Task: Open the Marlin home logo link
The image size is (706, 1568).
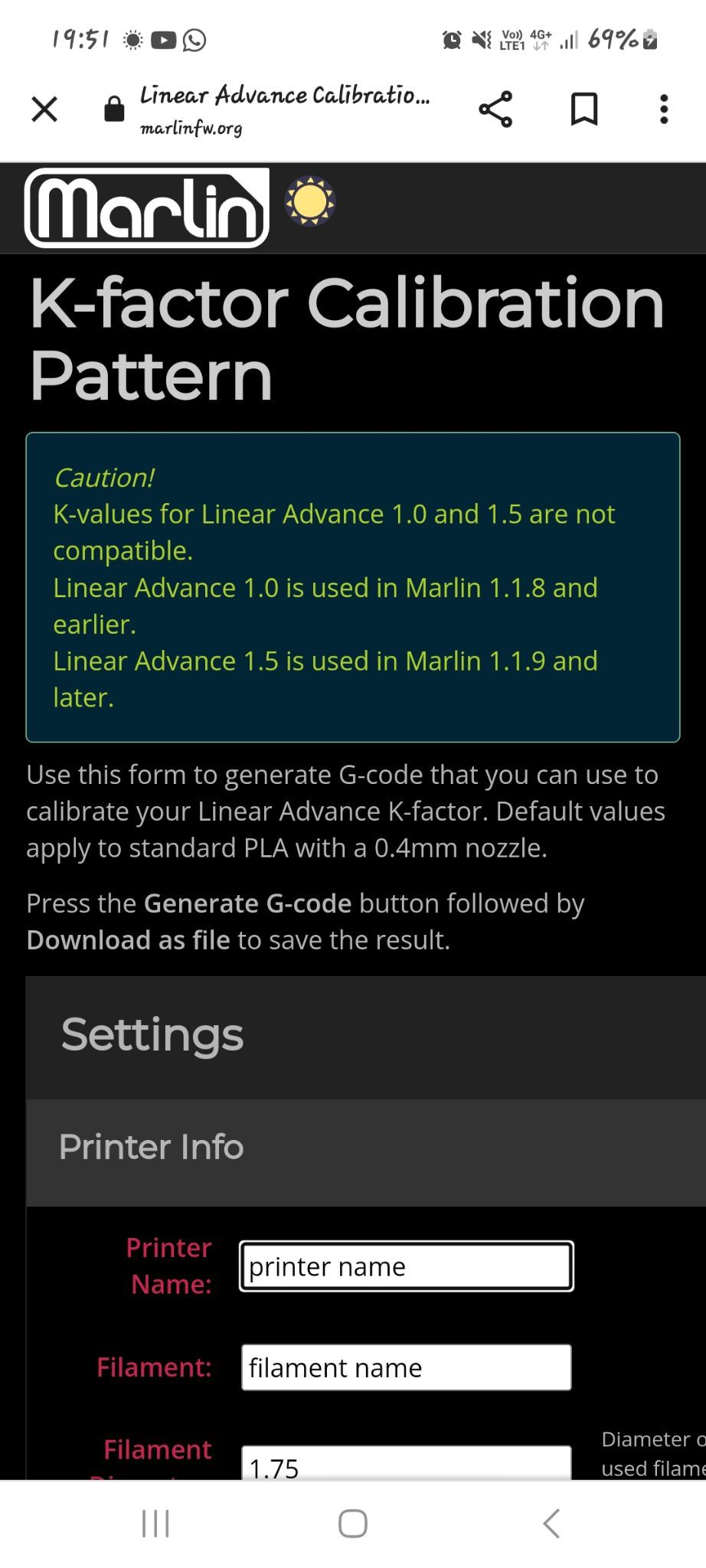Action: coord(147,207)
